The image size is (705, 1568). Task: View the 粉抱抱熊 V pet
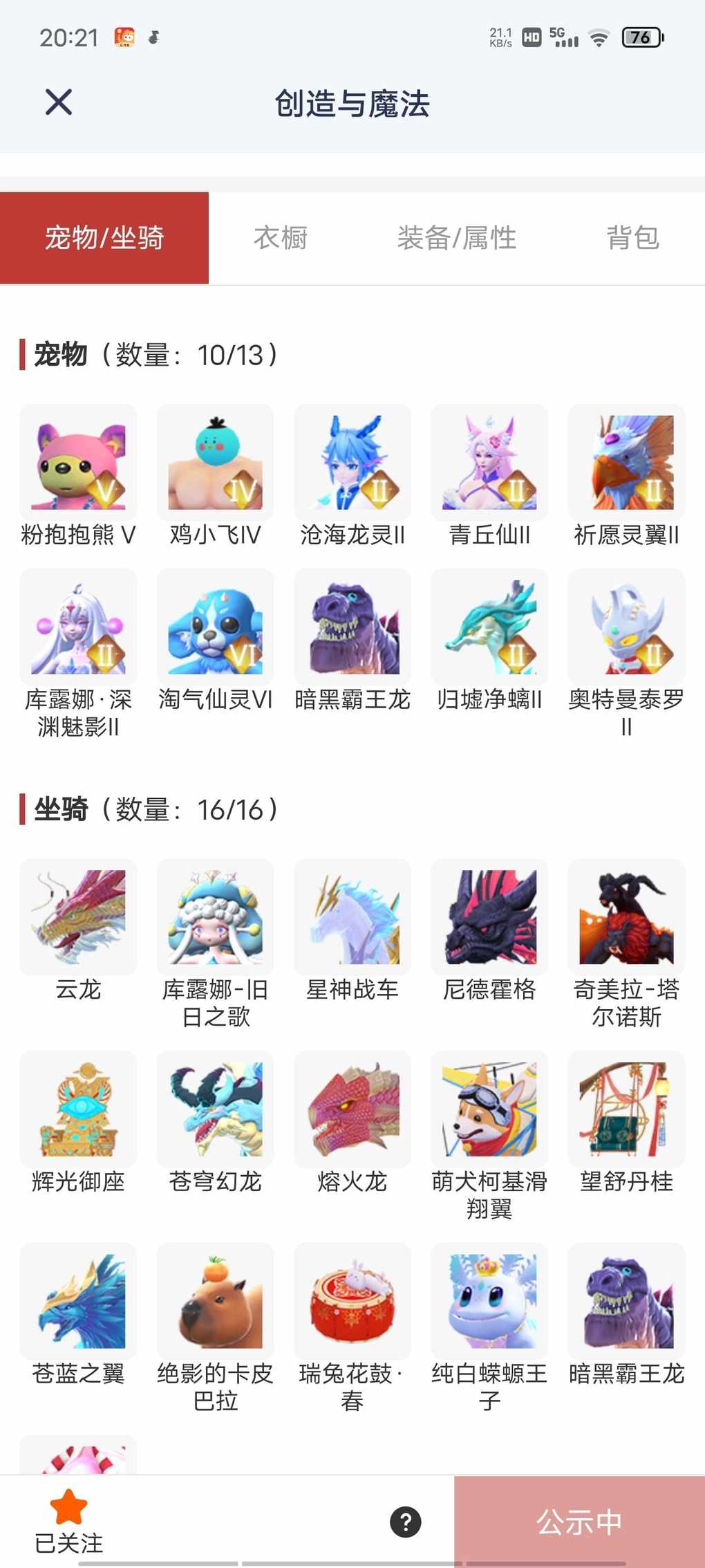[78, 463]
